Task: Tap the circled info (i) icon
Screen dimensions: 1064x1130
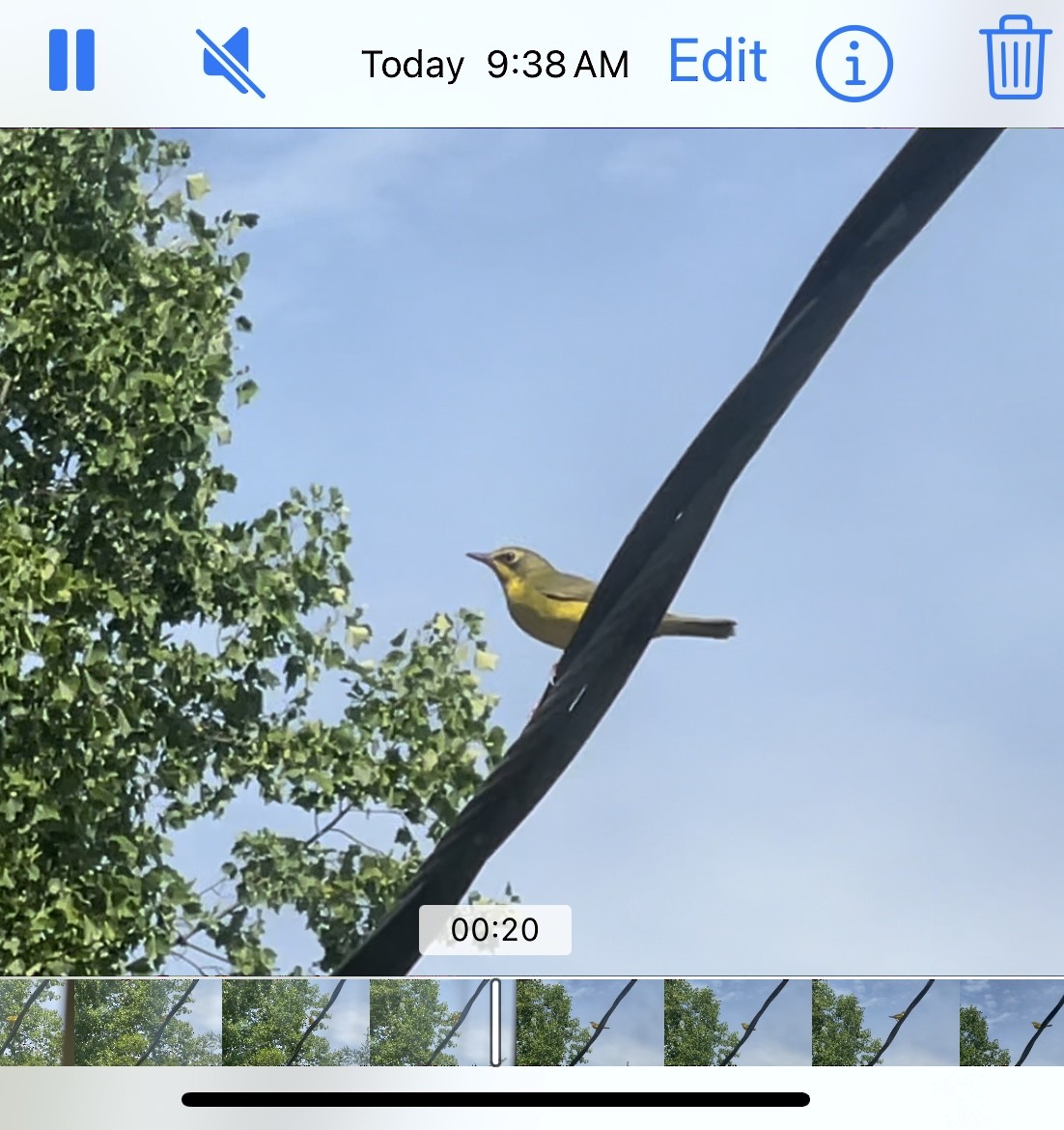Action: click(854, 63)
